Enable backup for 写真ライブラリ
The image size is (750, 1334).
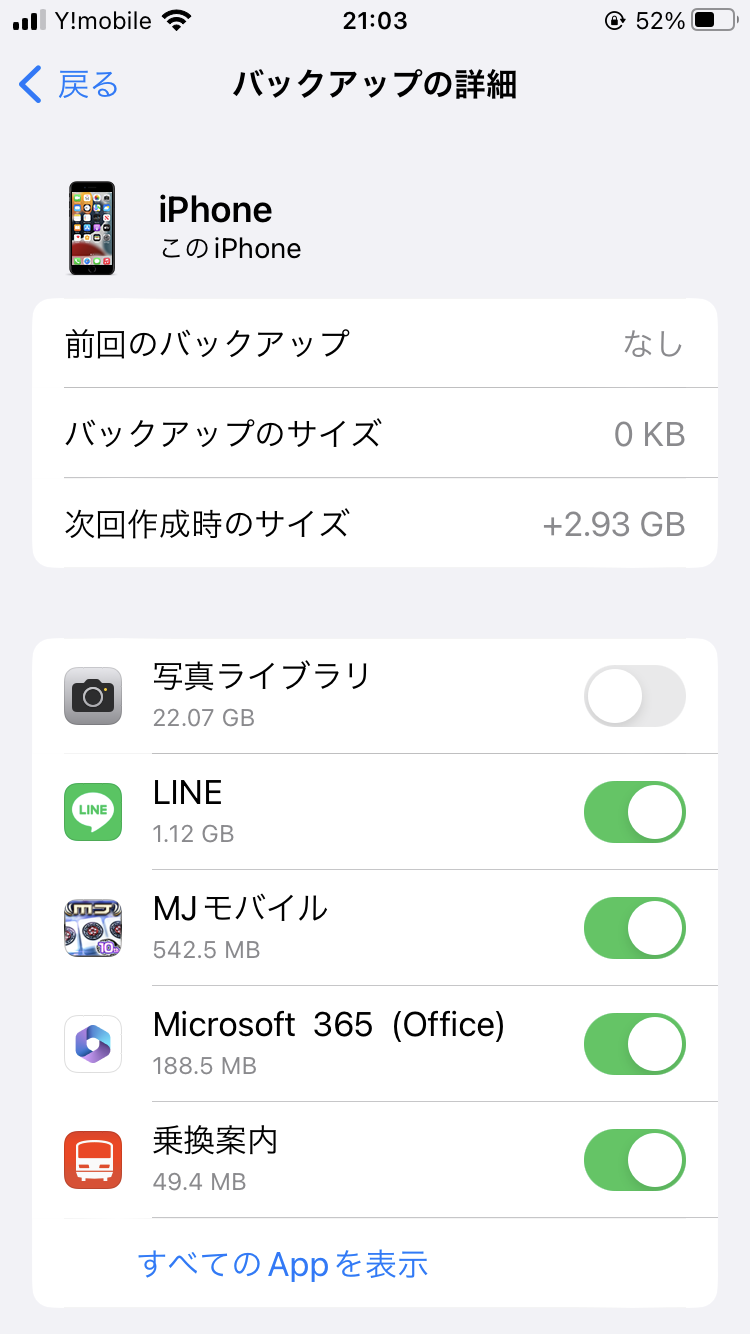point(634,696)
